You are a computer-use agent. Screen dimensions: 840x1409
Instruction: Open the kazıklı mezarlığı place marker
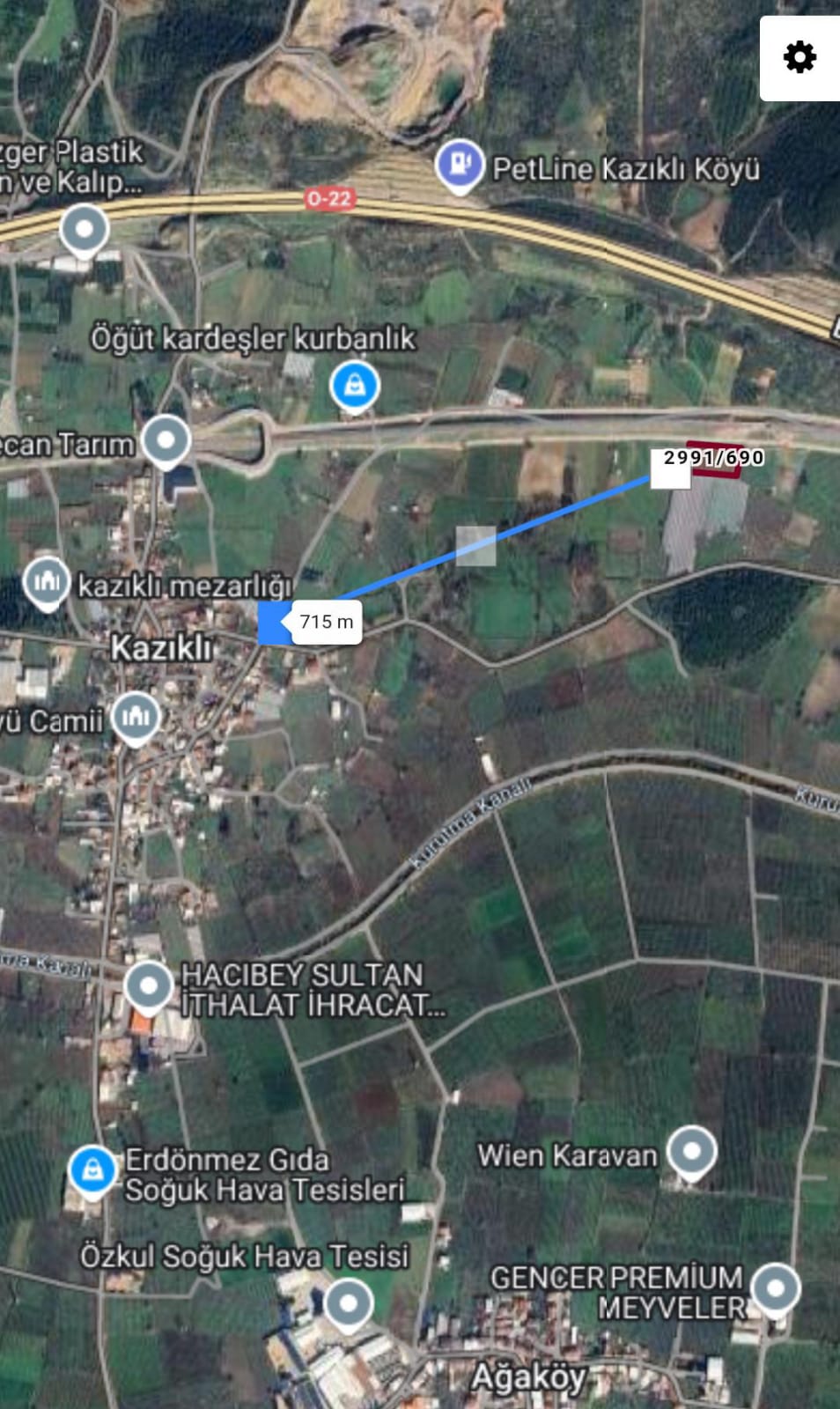click(46, 580)
